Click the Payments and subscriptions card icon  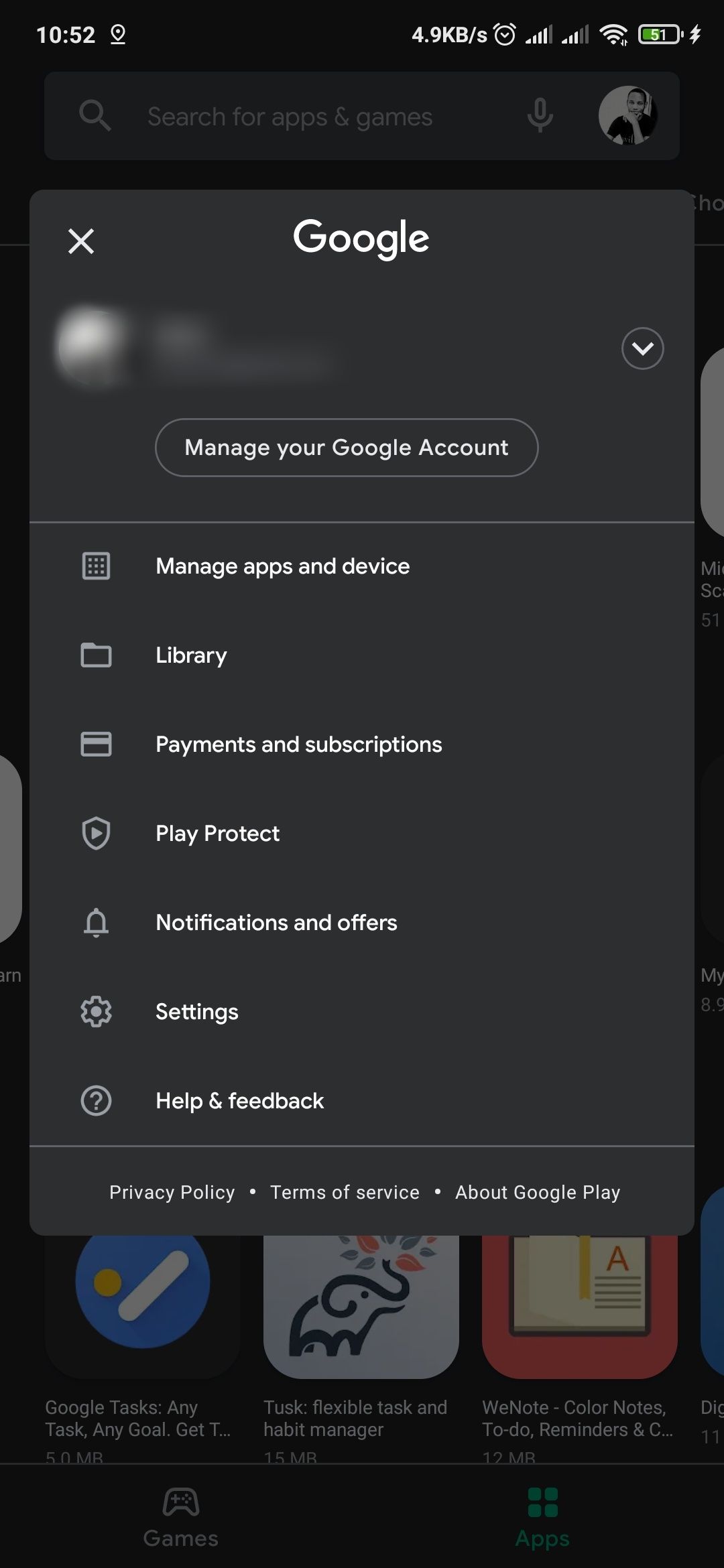coord(96,744)
